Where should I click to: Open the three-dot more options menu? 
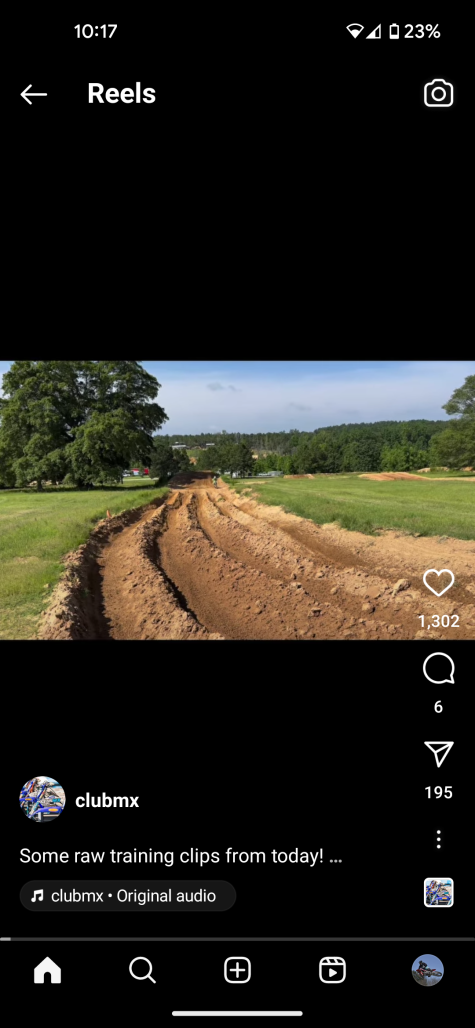point(438,839)
